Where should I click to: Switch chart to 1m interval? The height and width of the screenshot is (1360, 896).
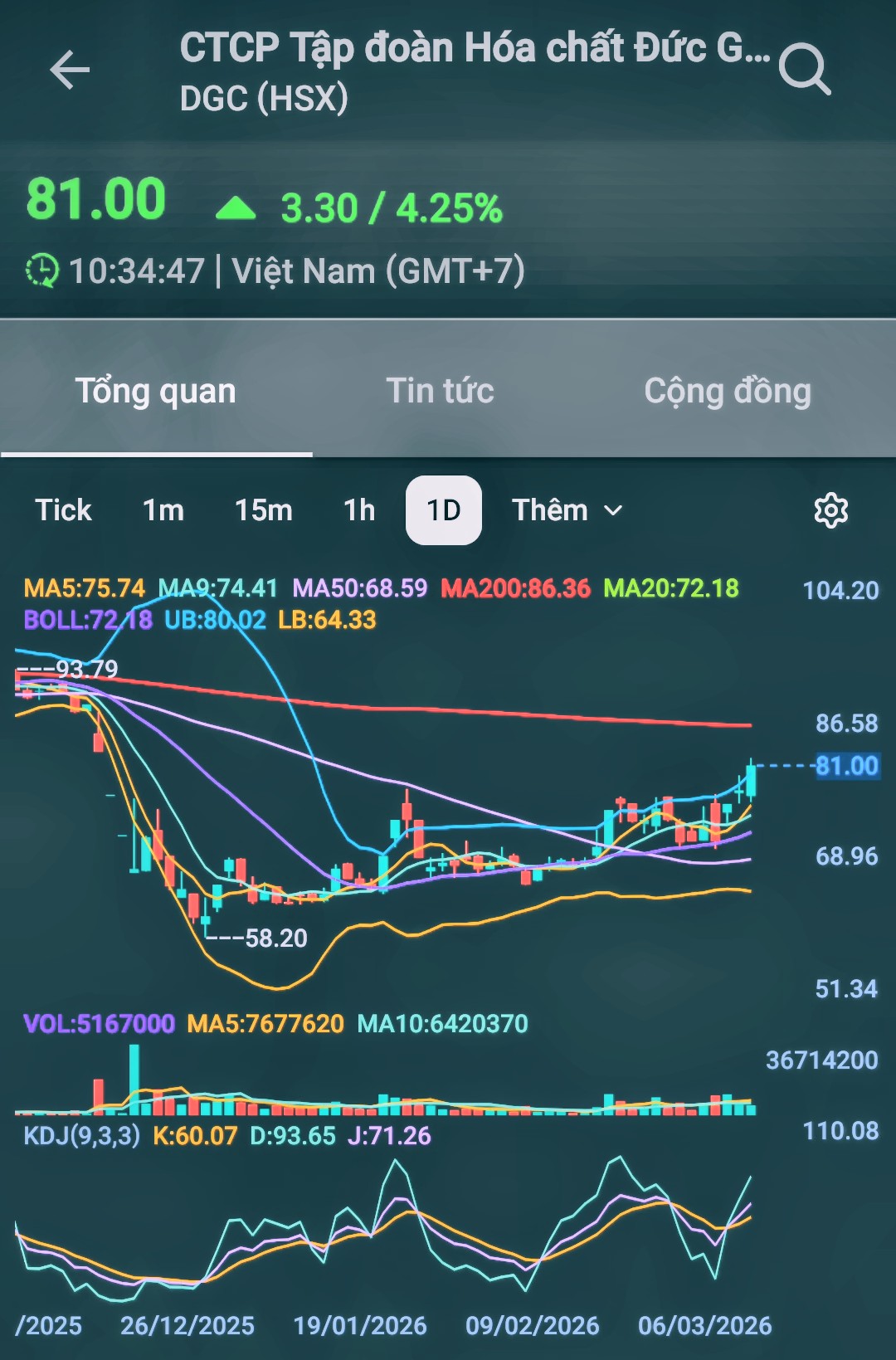click(x=163, y=510)
